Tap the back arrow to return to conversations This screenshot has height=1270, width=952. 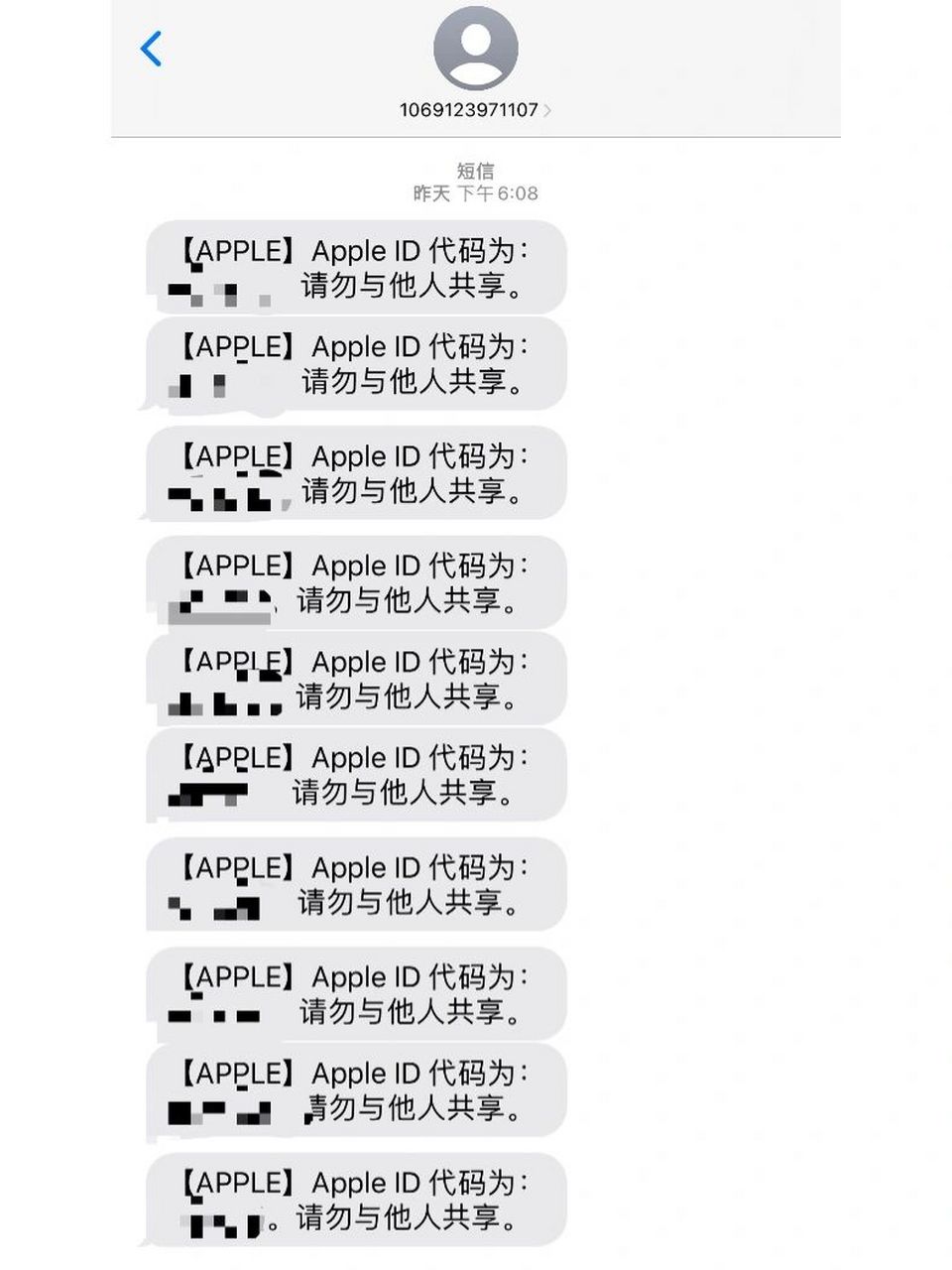pyautogui.click(x=151, y=50)
